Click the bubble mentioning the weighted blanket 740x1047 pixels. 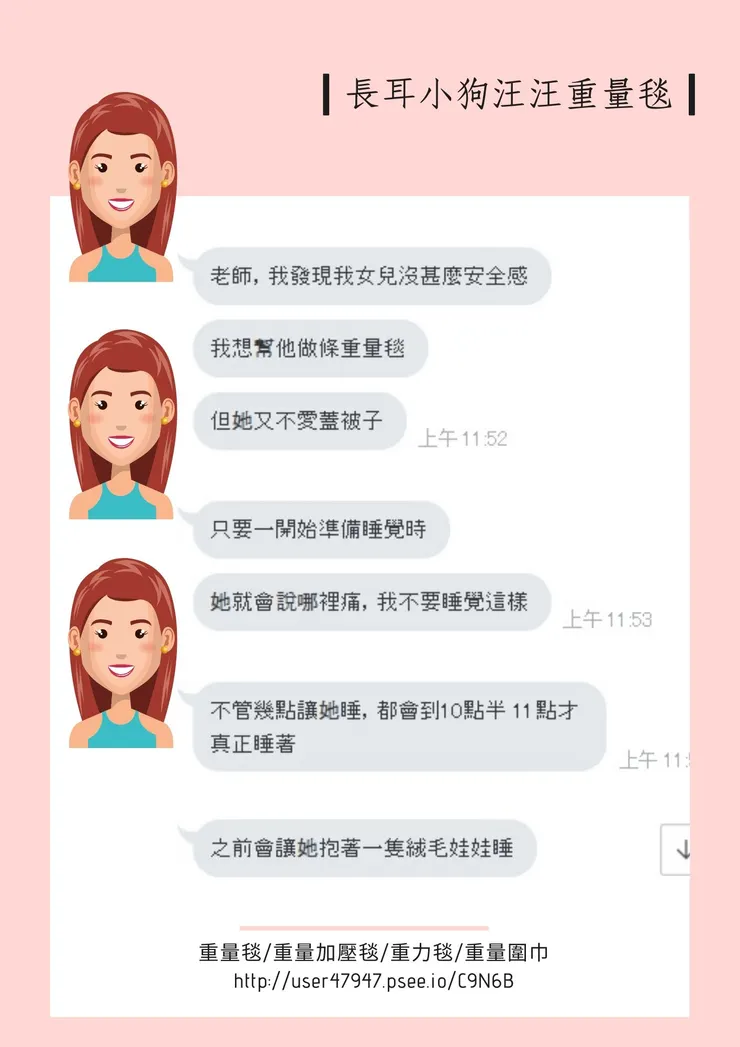coord(310,348)
